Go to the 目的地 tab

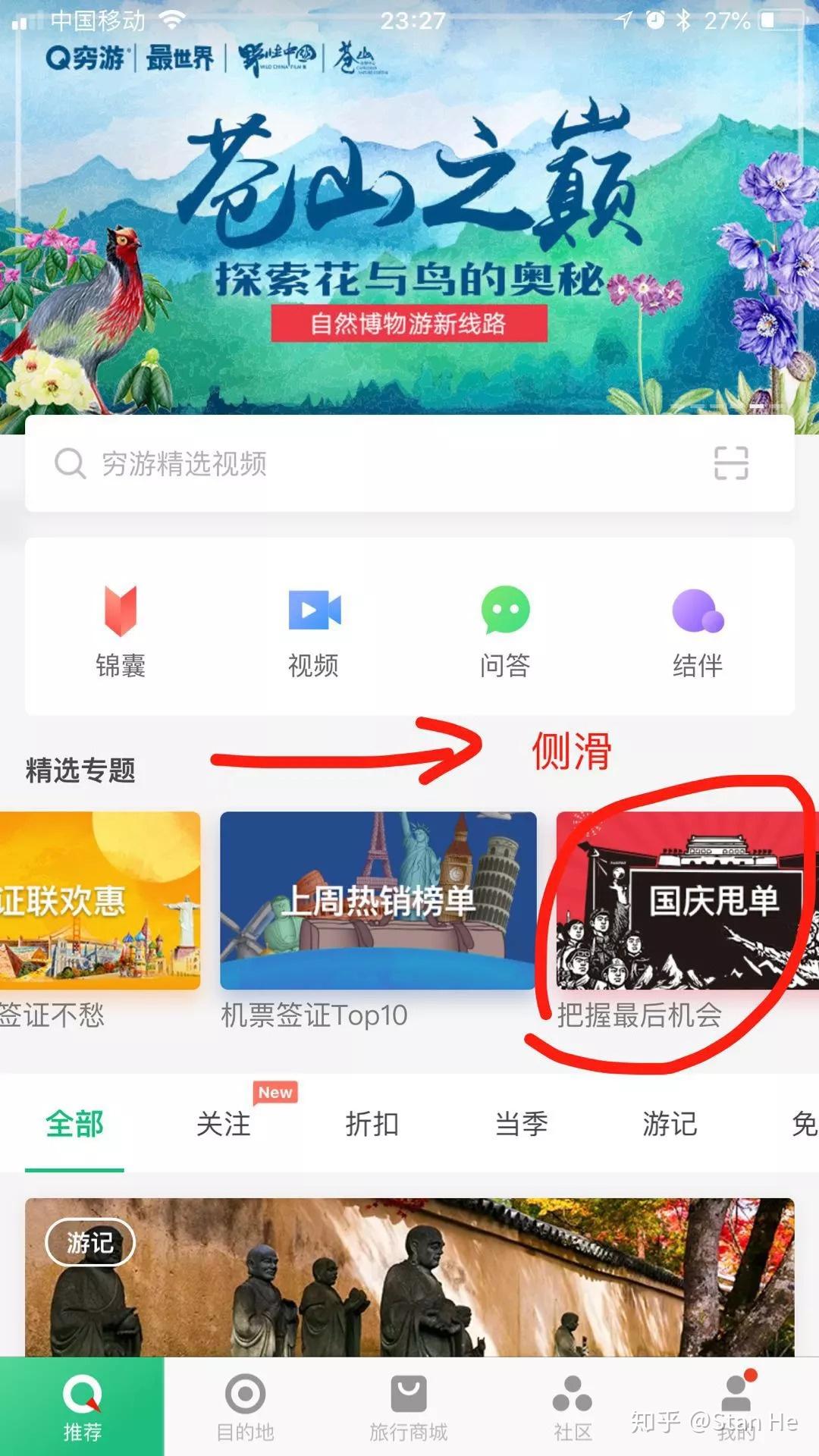[x=245, y=1407]
